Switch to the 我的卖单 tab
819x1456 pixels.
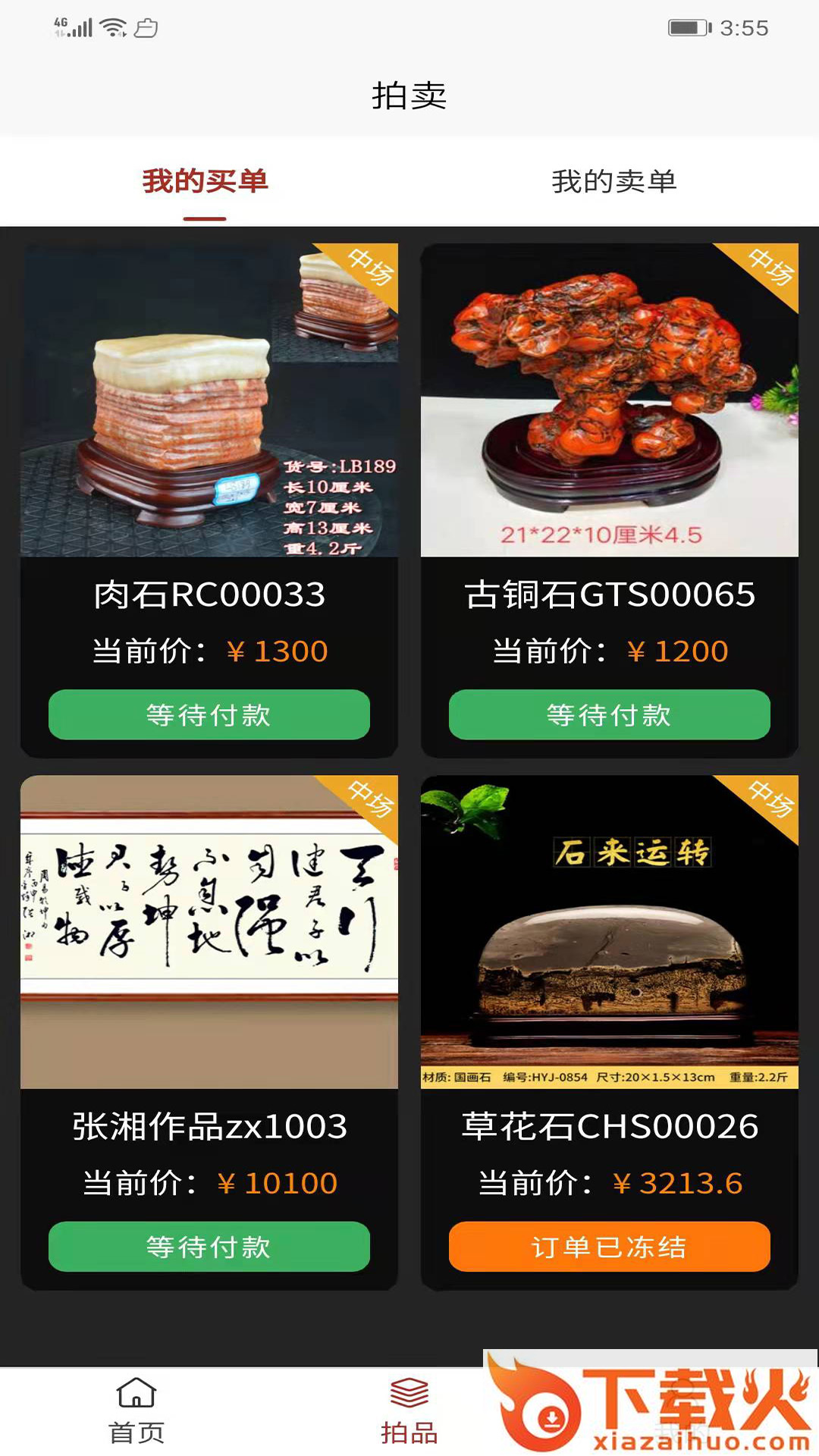point(613,182)
